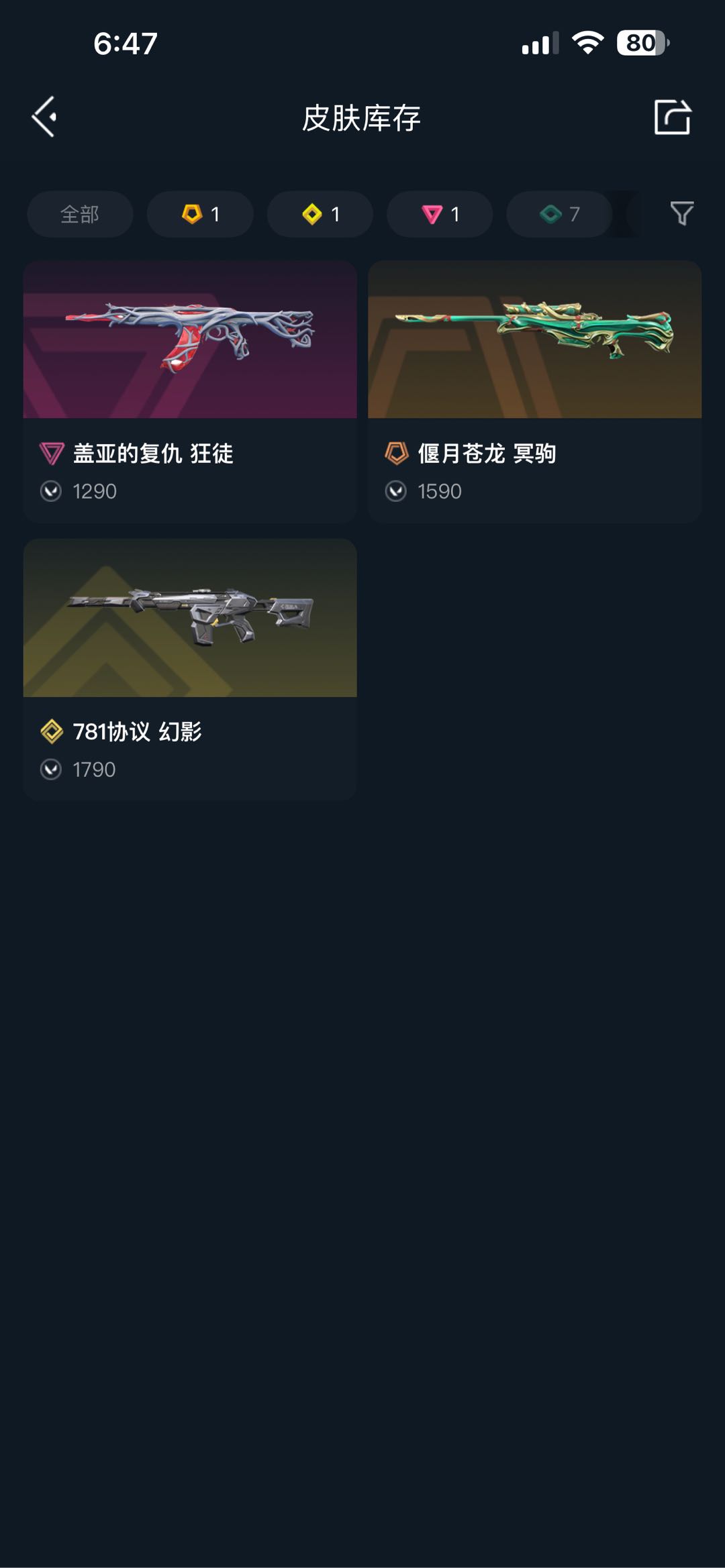View the 781协议 幻影 skin card

[x=190, y=669]
